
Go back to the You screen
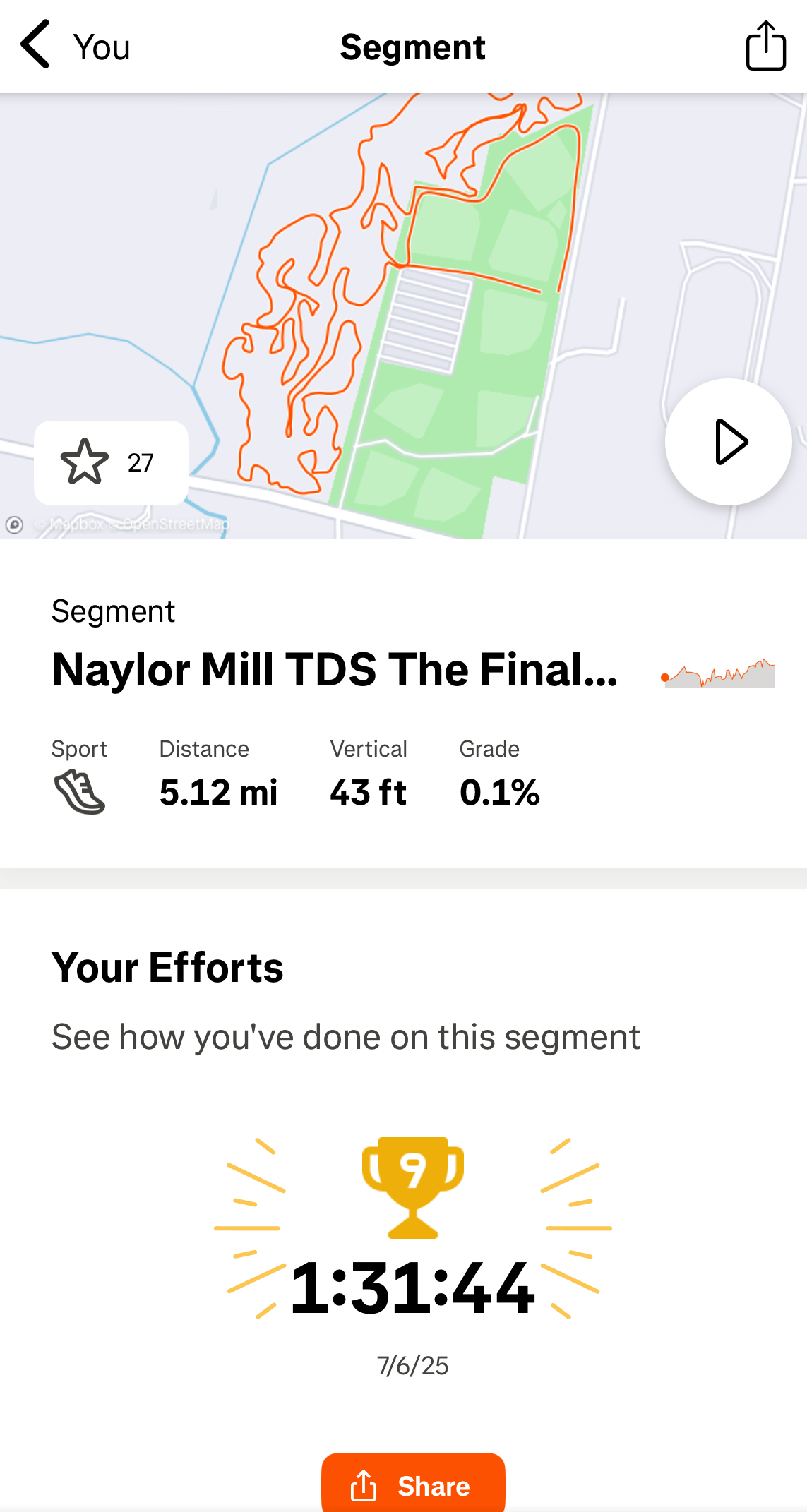click(75, 47)
